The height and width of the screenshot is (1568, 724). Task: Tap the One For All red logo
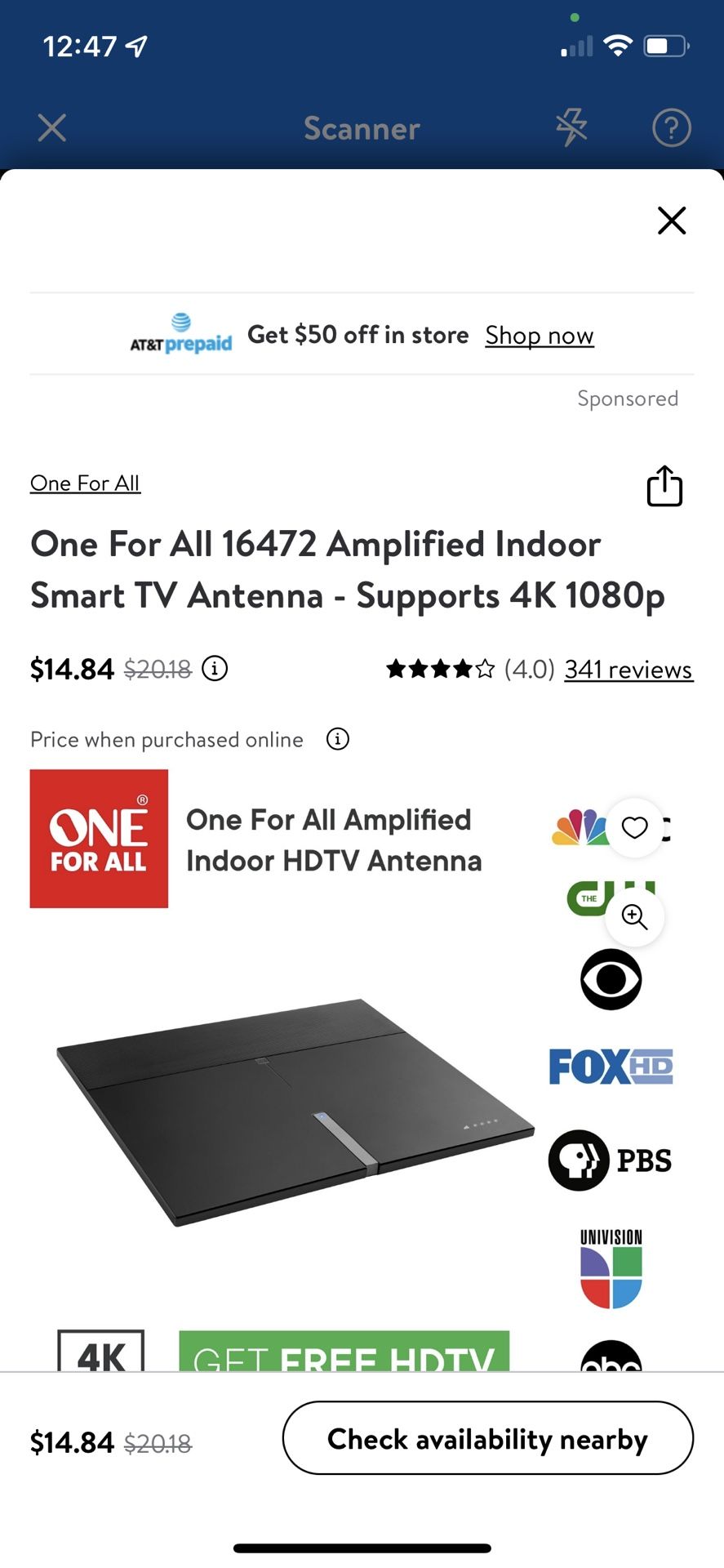(x=98, y=838)
